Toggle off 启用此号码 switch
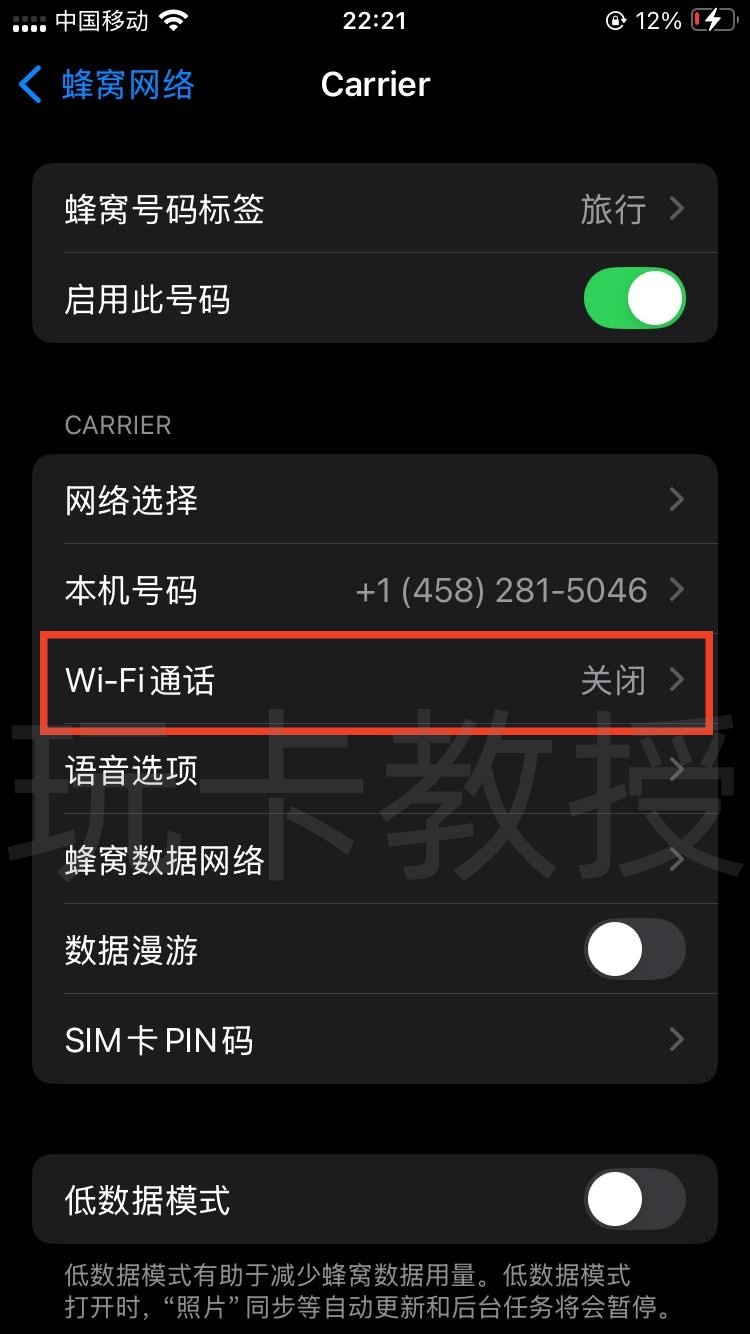Viewport: 750px width, 1334px height. [x=634, y=299]
